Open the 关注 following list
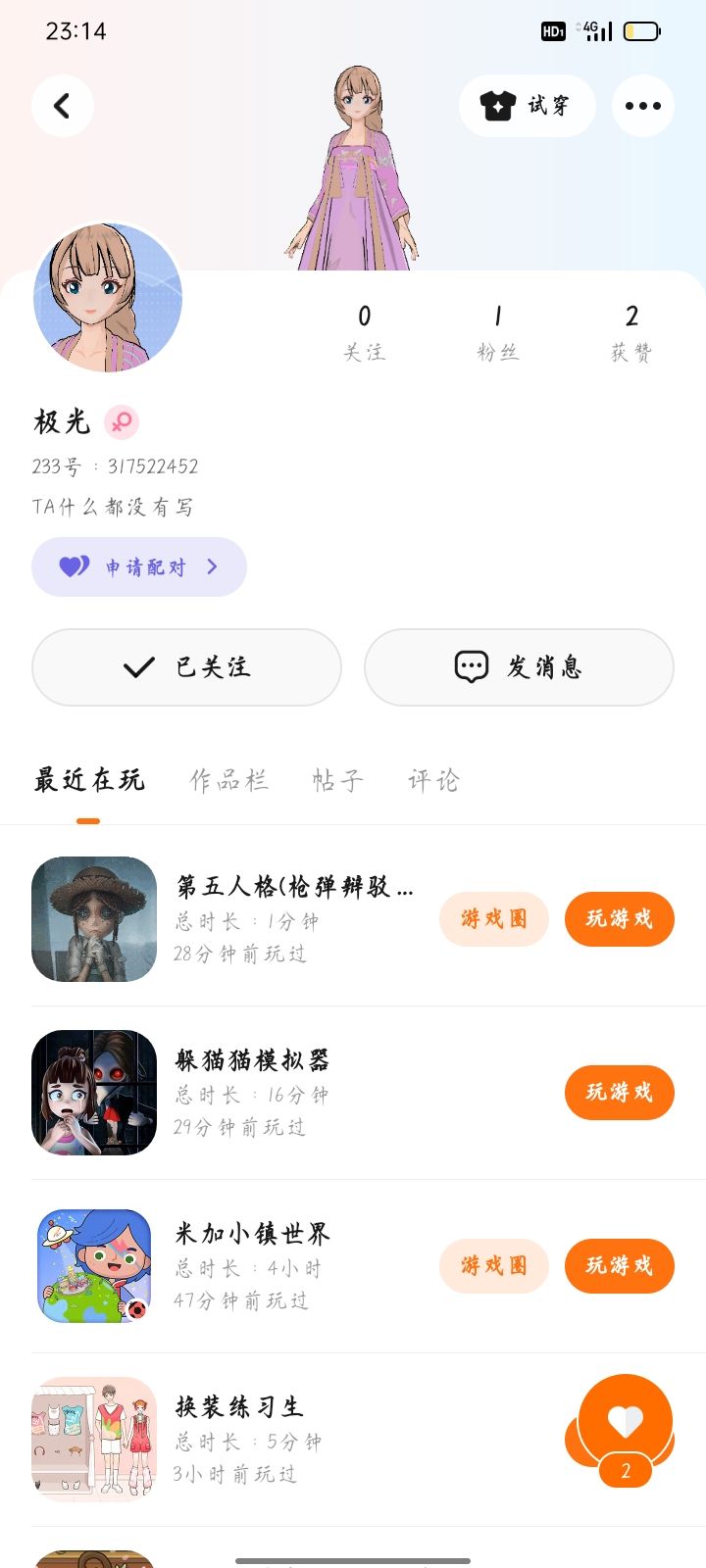The image size is (706, 1568). tap(364, 331)
